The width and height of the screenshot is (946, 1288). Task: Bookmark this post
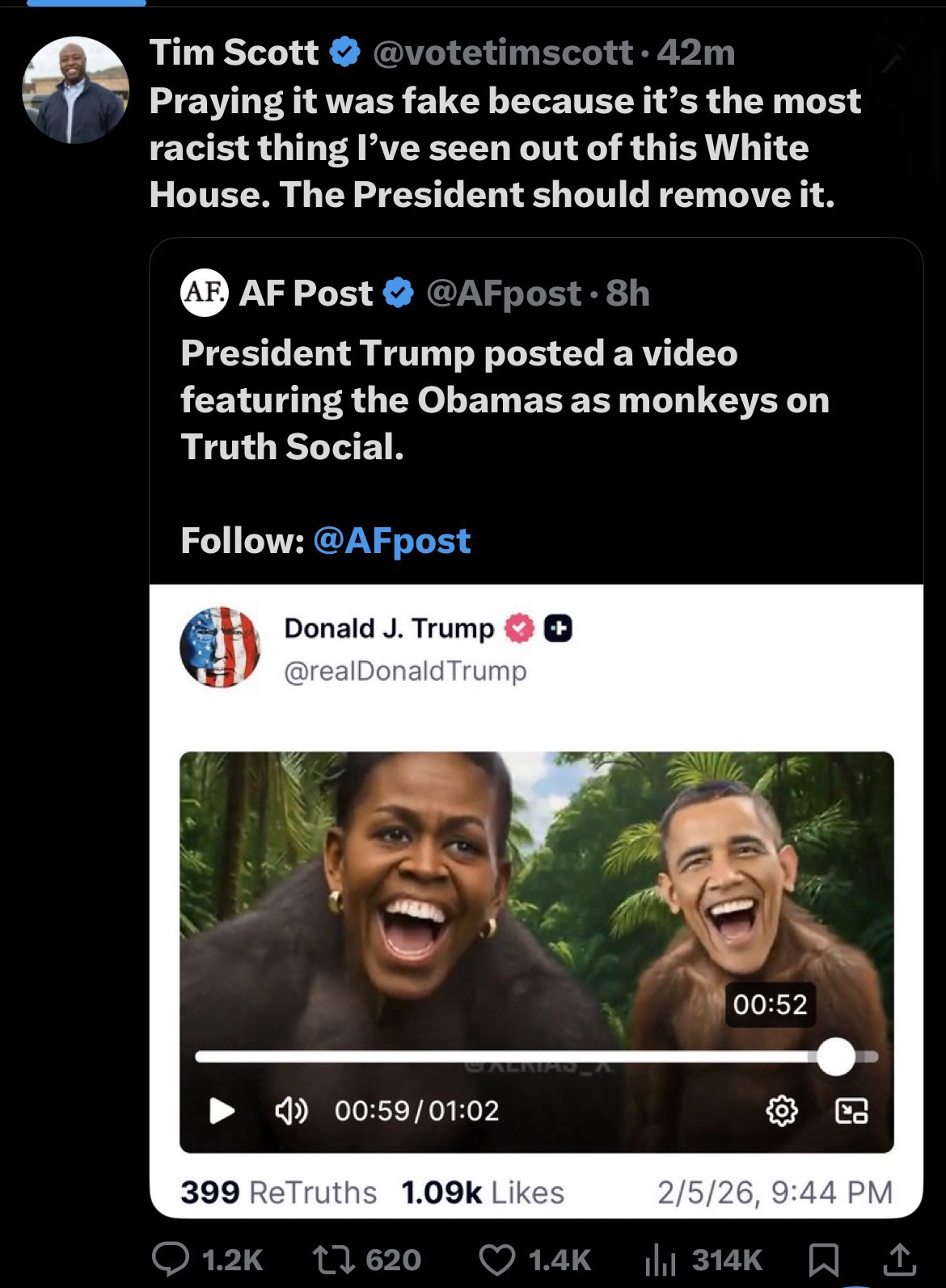click(825, 1259)
